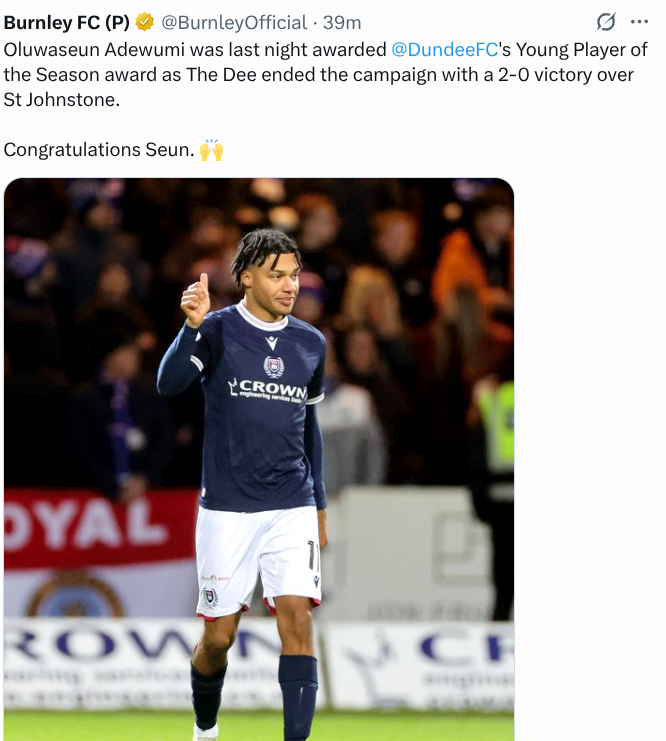666x741 pixels.
Task: View the attached tweet photo
Action: coord(259,459)
